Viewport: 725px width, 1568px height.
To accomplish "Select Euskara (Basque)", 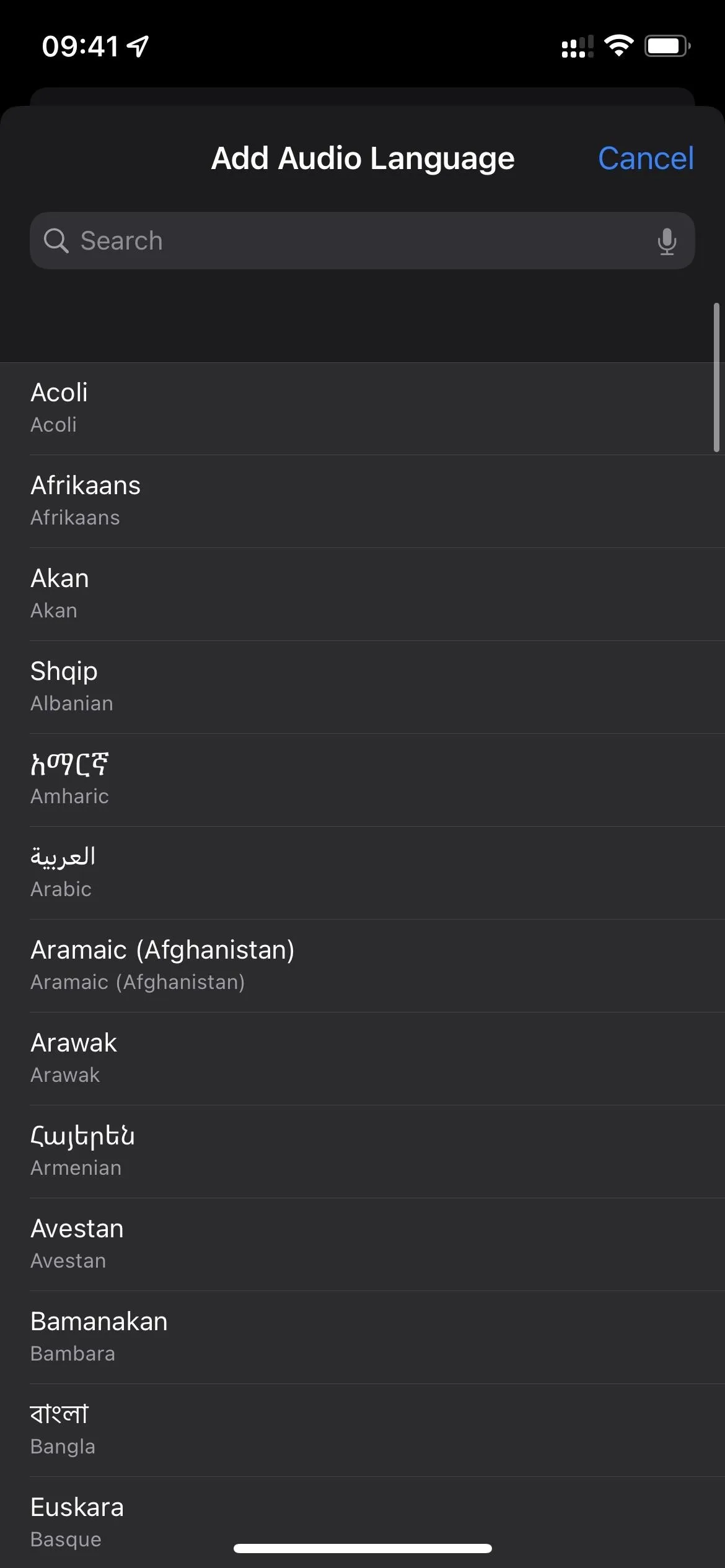I will click(x=362, y=1523).
